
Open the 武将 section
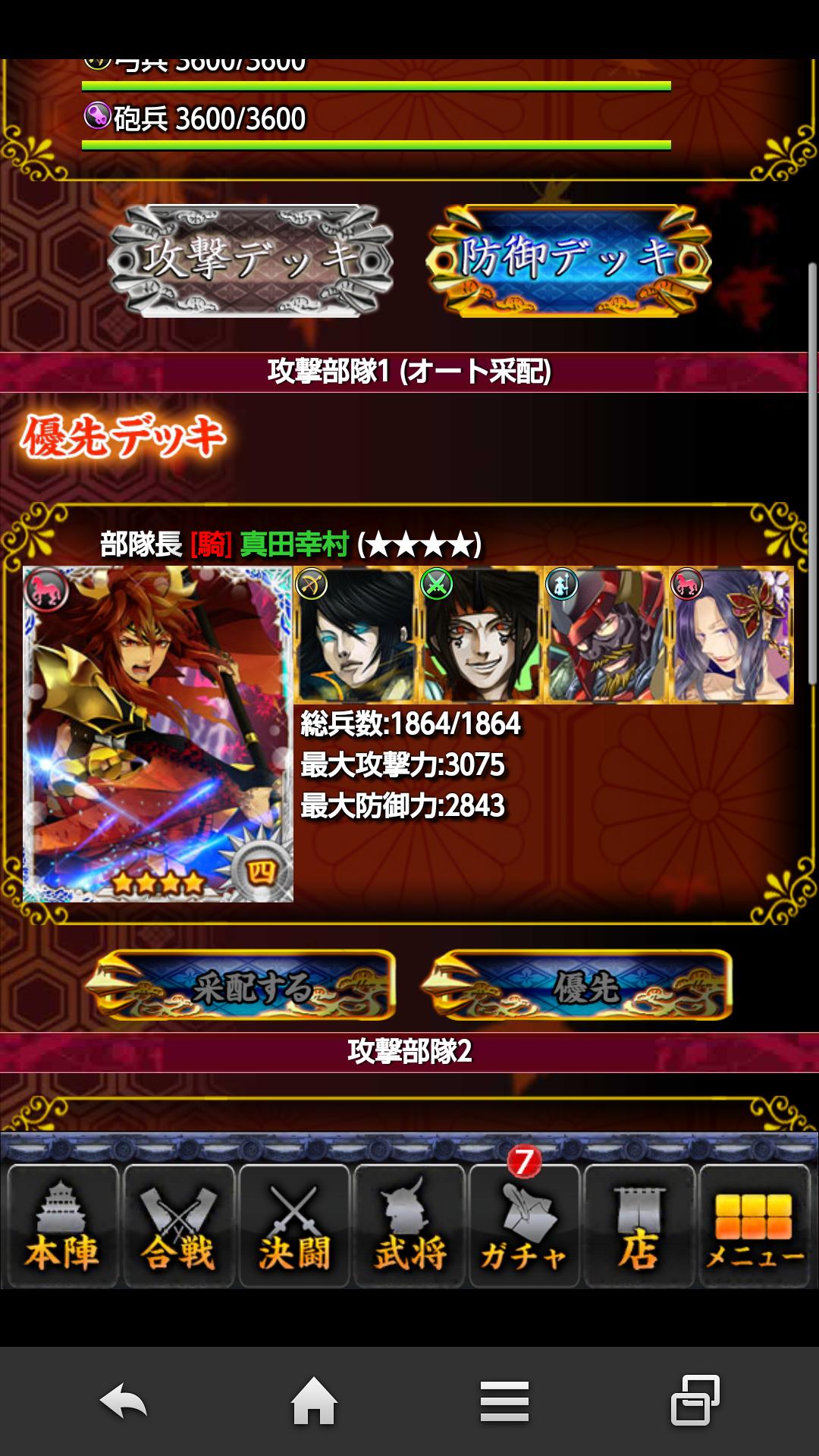pyautogui.click(x=409, y=1226)
